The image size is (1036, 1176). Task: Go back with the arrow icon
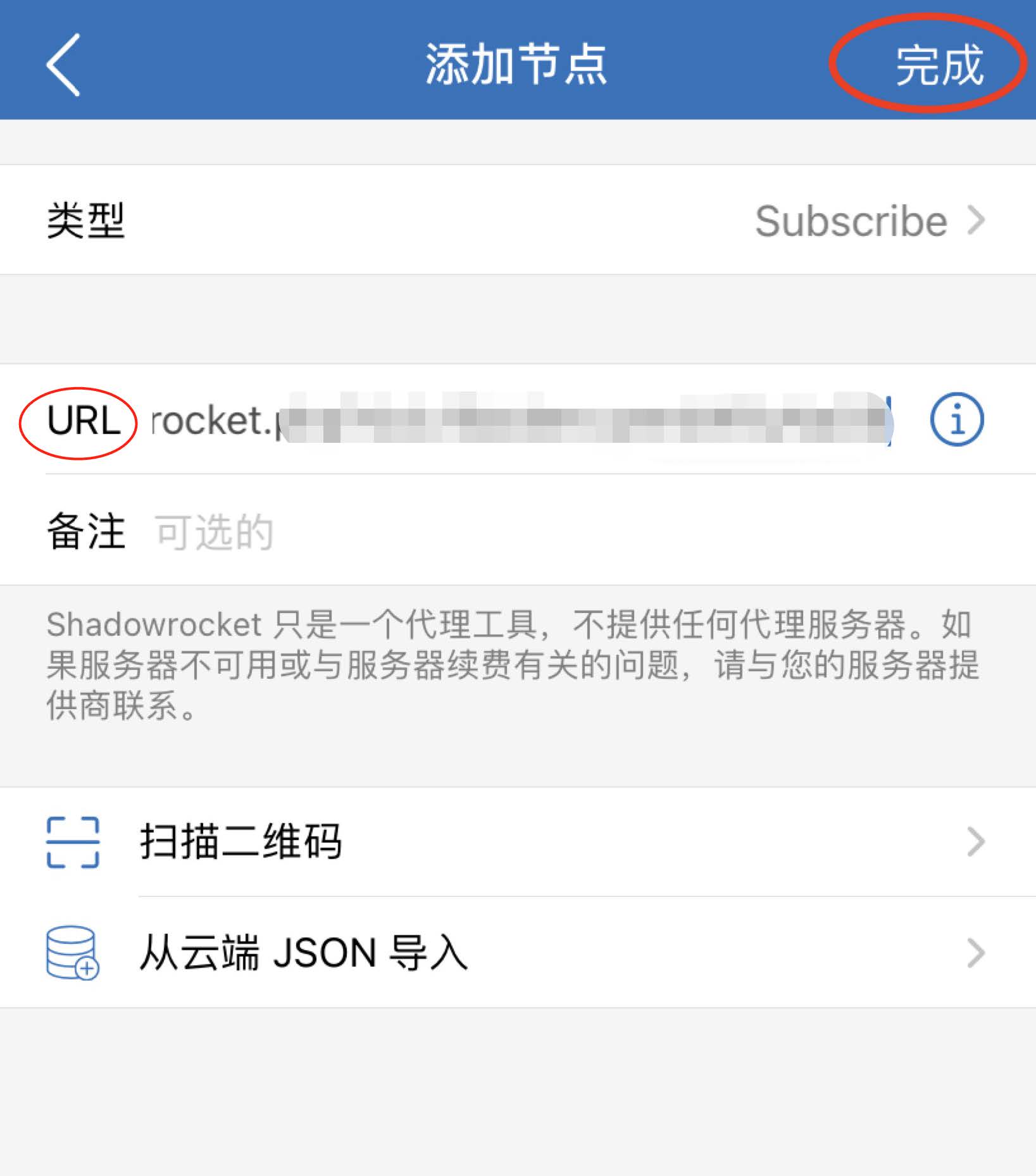[x=63, y=65]
